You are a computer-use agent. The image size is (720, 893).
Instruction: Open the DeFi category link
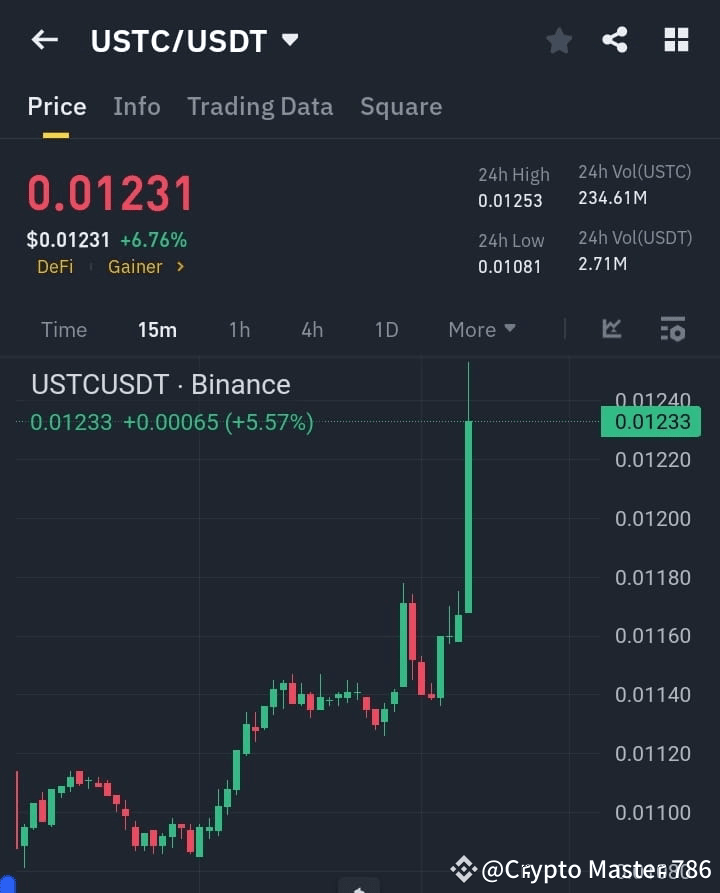[55, 267]
